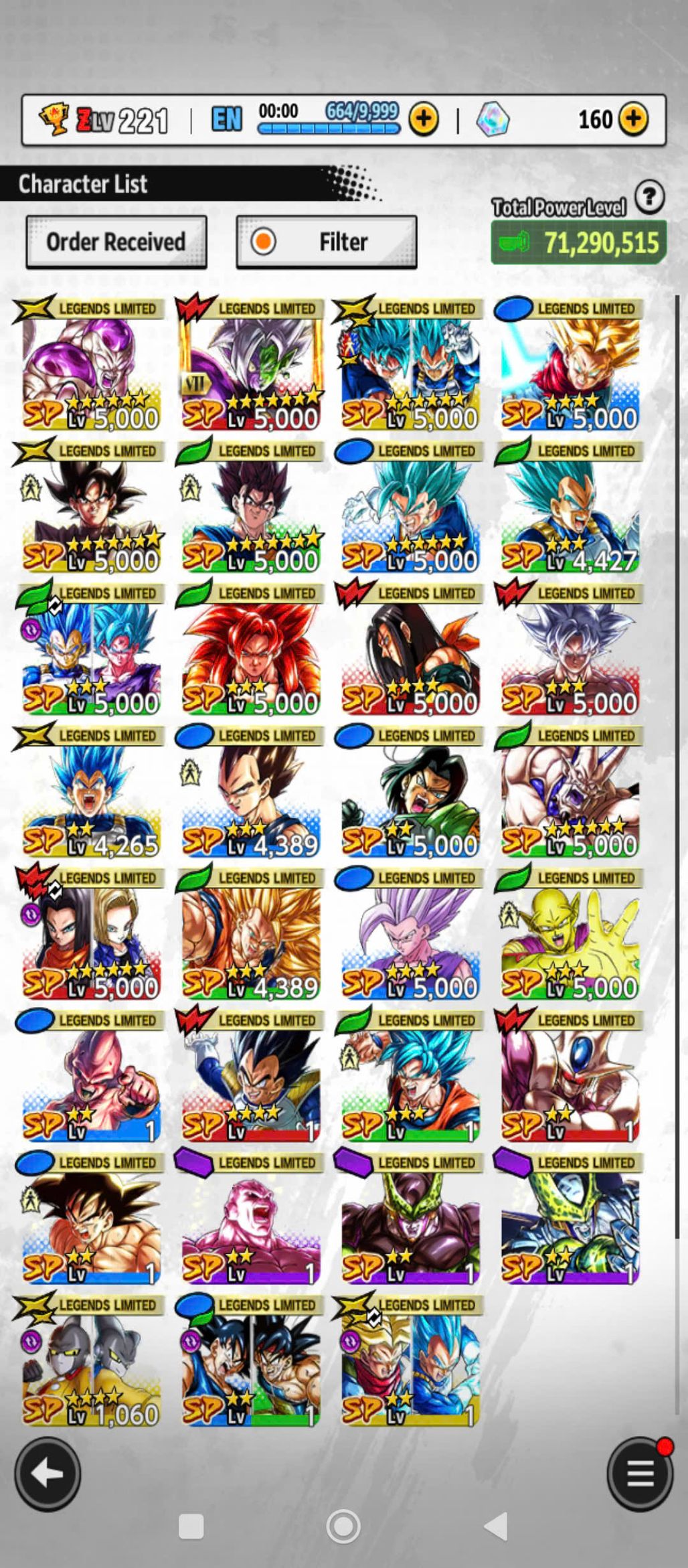Add energy with the plus button
Screen dimensions: 688x1568
pyautogui.click(x=424, y=120)
